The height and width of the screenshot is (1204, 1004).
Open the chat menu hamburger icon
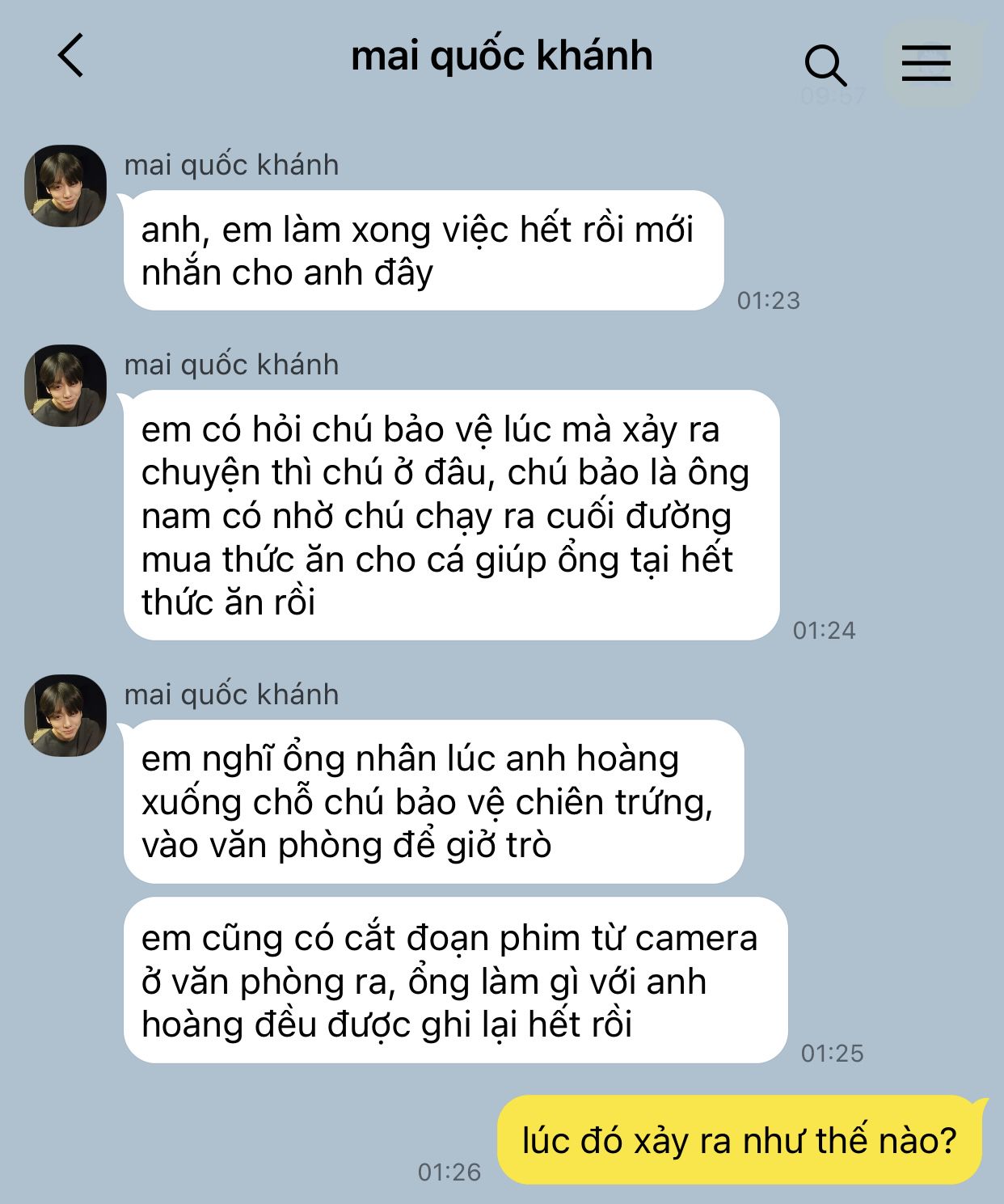click(x=926, y=63)
